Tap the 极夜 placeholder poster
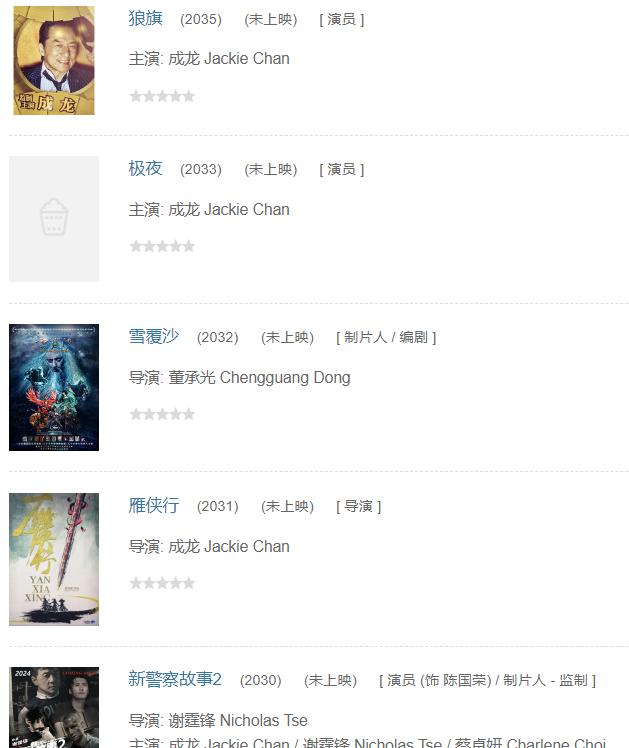The height and width of the screenshot is (748, 629). (54, 218)
